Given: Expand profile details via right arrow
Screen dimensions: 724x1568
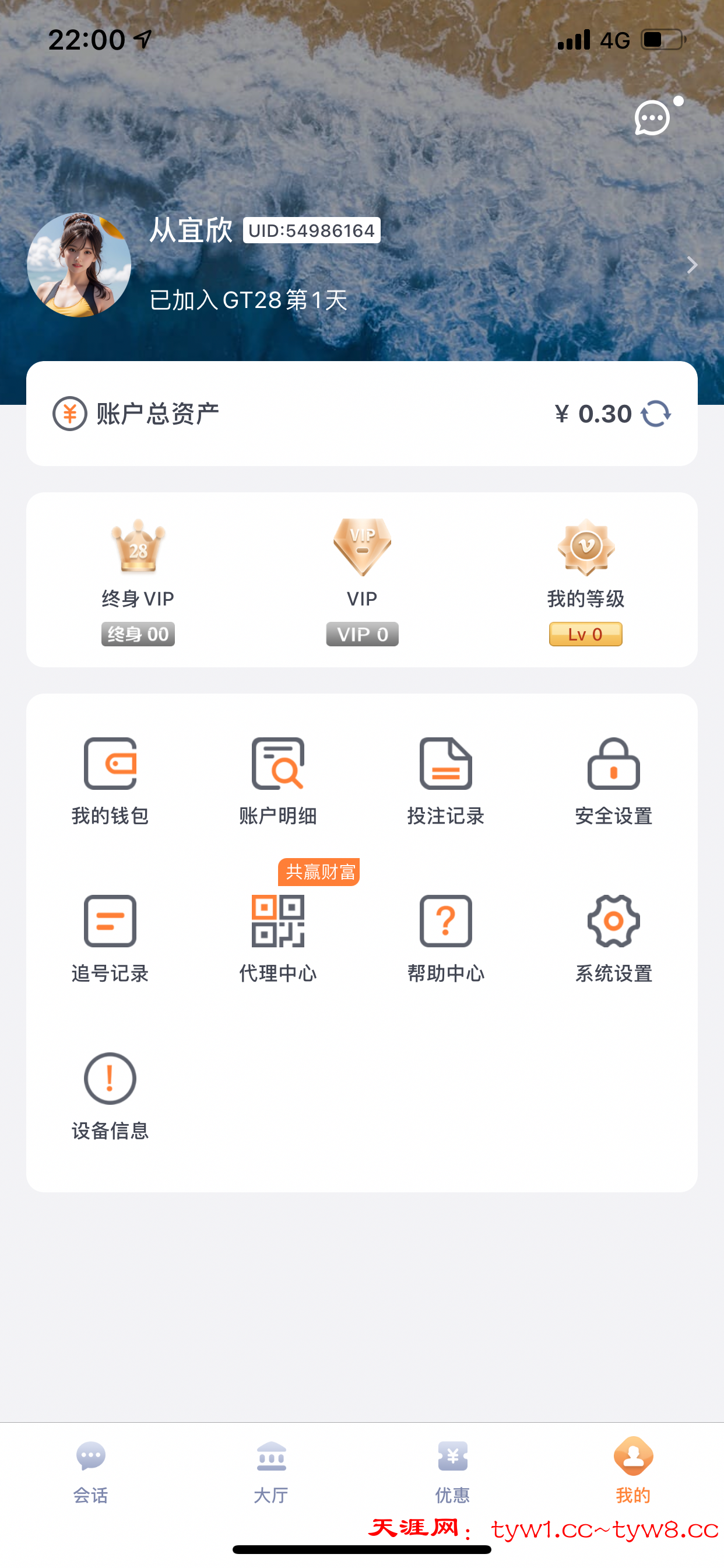Looking at the screenshot, I should [693, 265].
